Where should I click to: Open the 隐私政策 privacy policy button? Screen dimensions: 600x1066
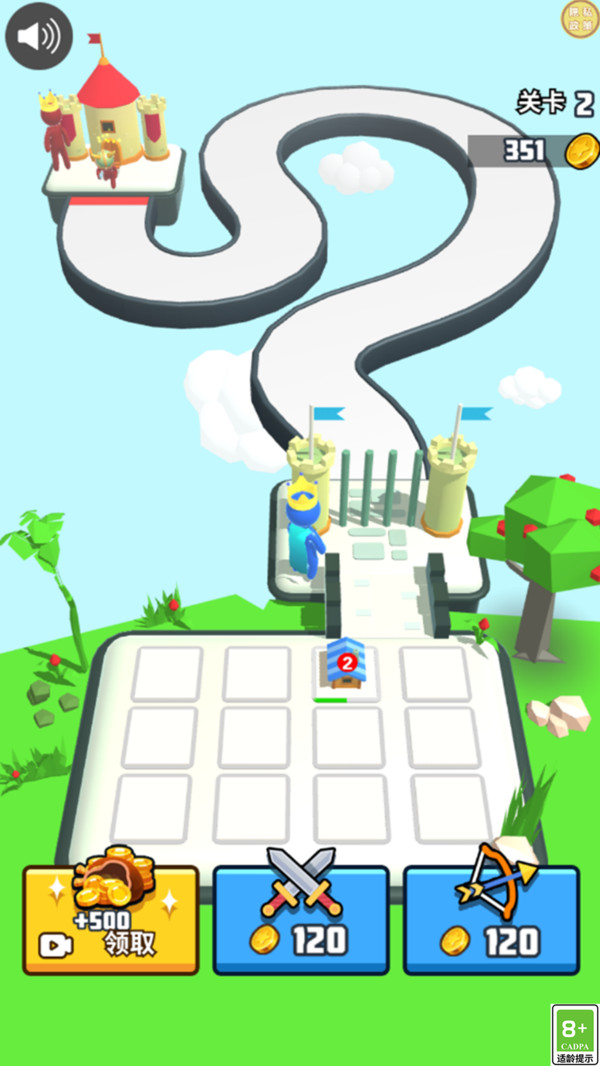pos(581,19)
